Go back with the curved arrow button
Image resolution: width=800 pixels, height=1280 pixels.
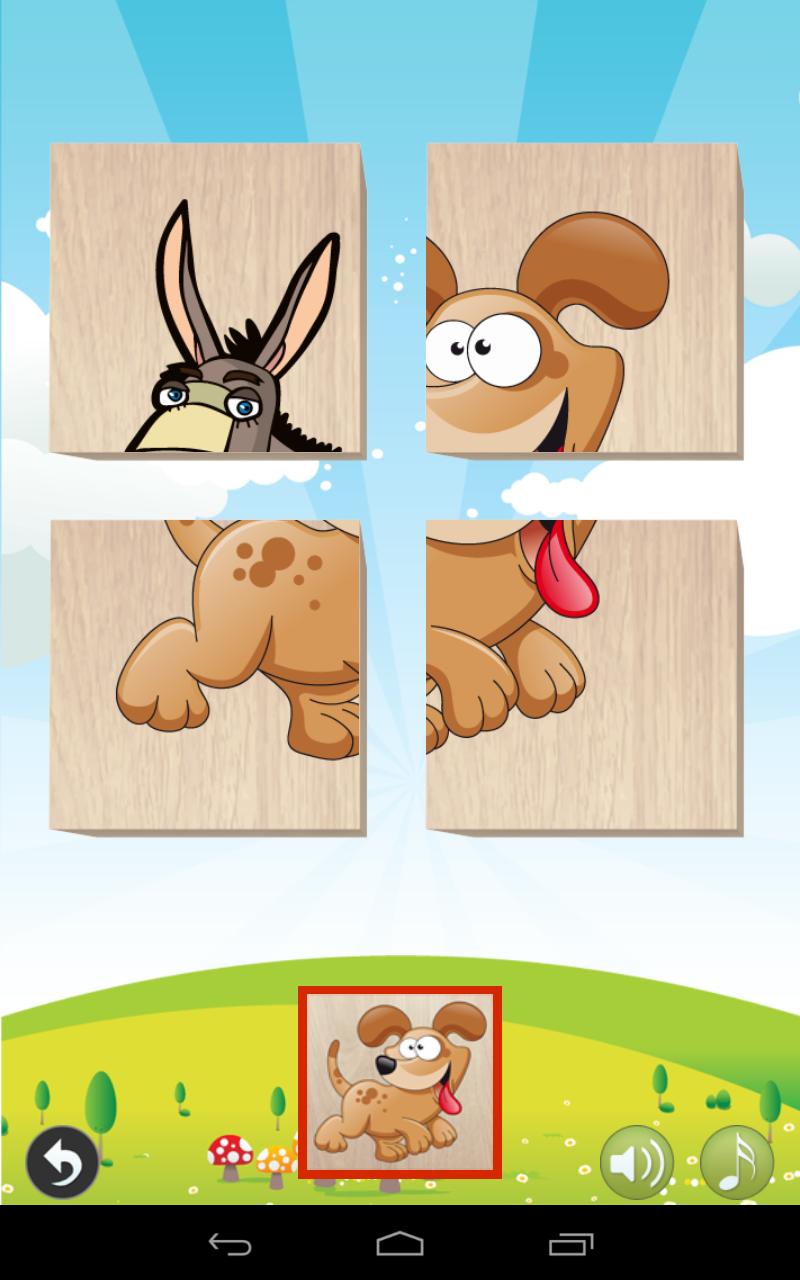point(62,1163)
